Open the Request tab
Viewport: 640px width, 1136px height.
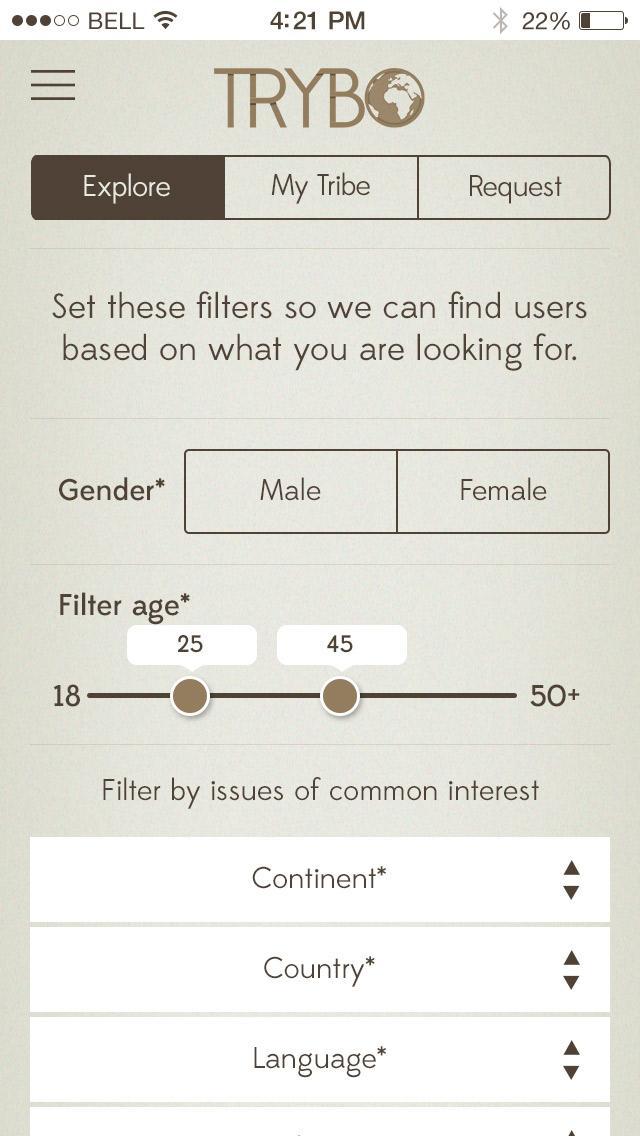point(514,187)
